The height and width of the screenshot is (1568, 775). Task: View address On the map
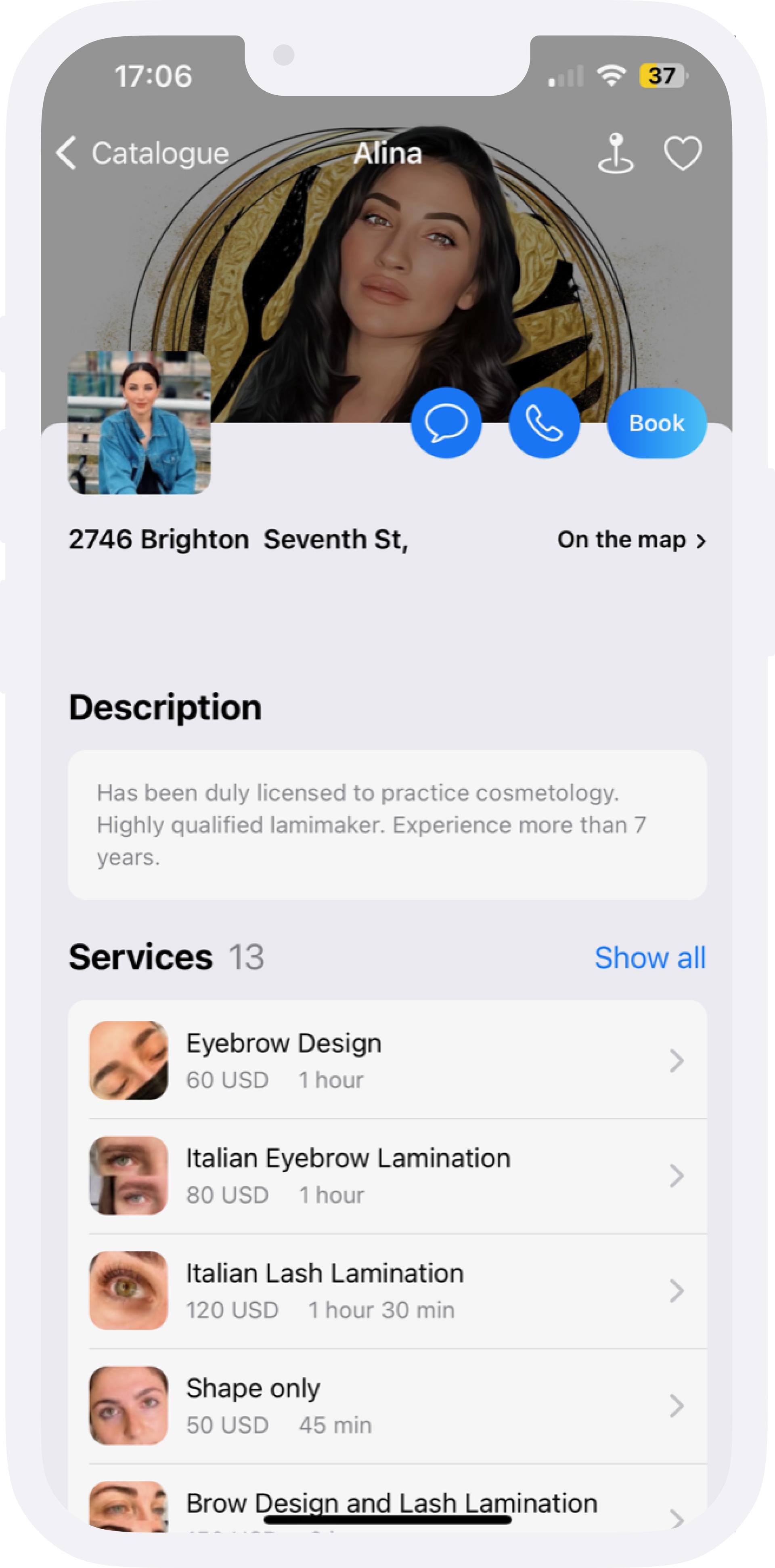coord(631,540)
